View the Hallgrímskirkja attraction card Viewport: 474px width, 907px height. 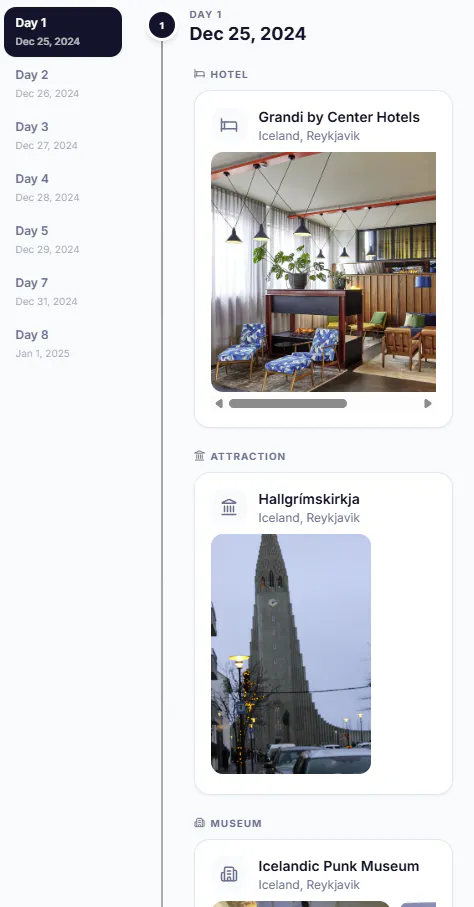point(323,633)
